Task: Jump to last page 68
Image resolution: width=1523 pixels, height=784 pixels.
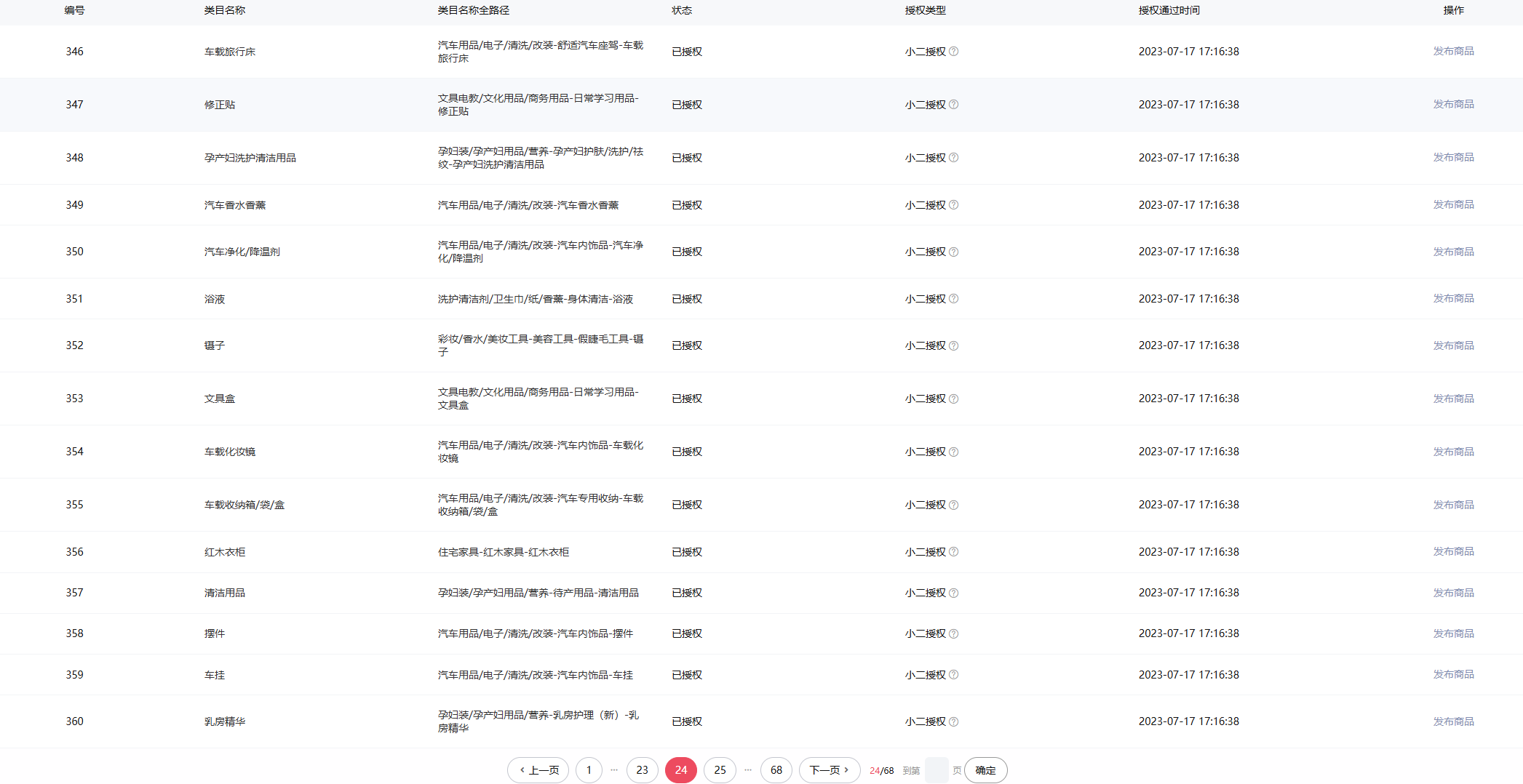Action: coord(776,770)
